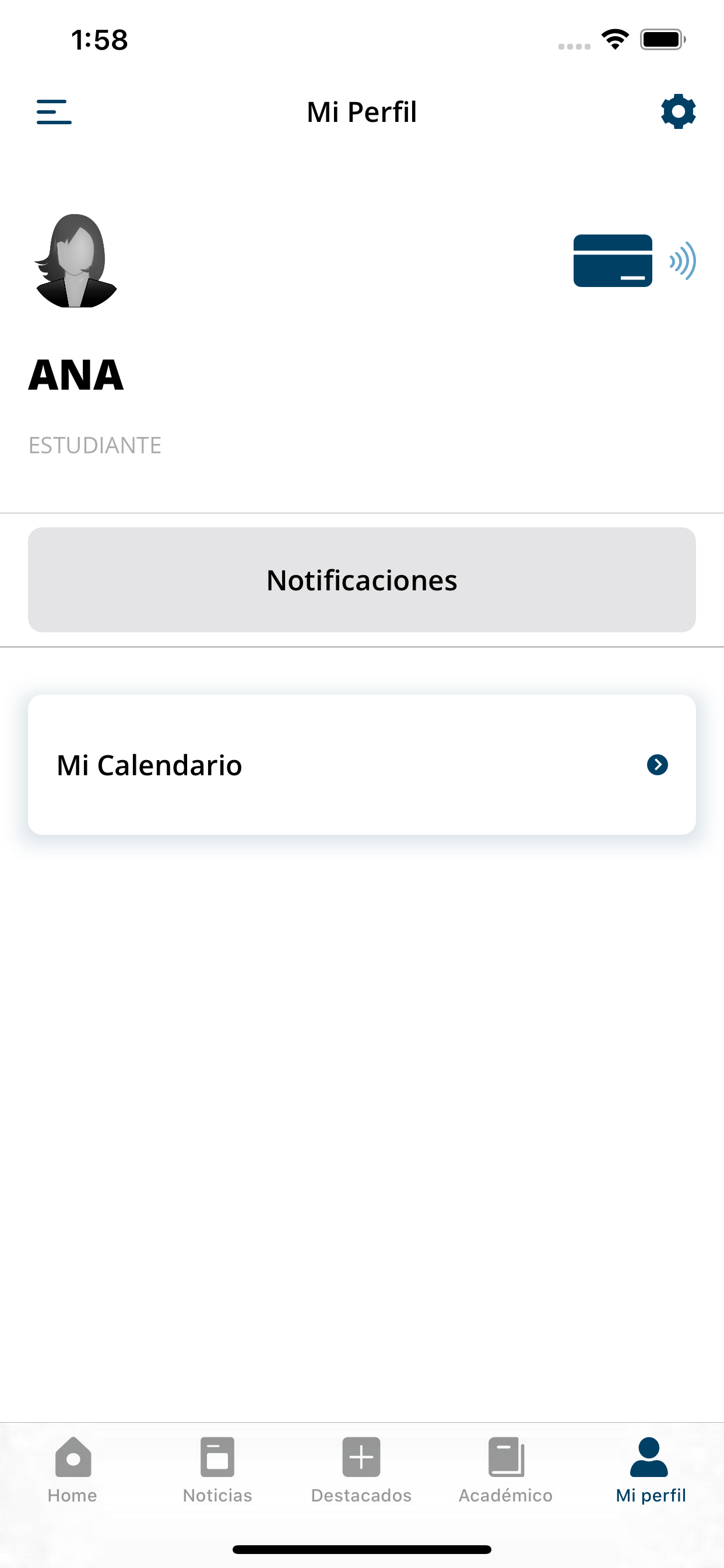Open Notificaciones
This screenshot has height=1568, width=724.
pos(362,579)
